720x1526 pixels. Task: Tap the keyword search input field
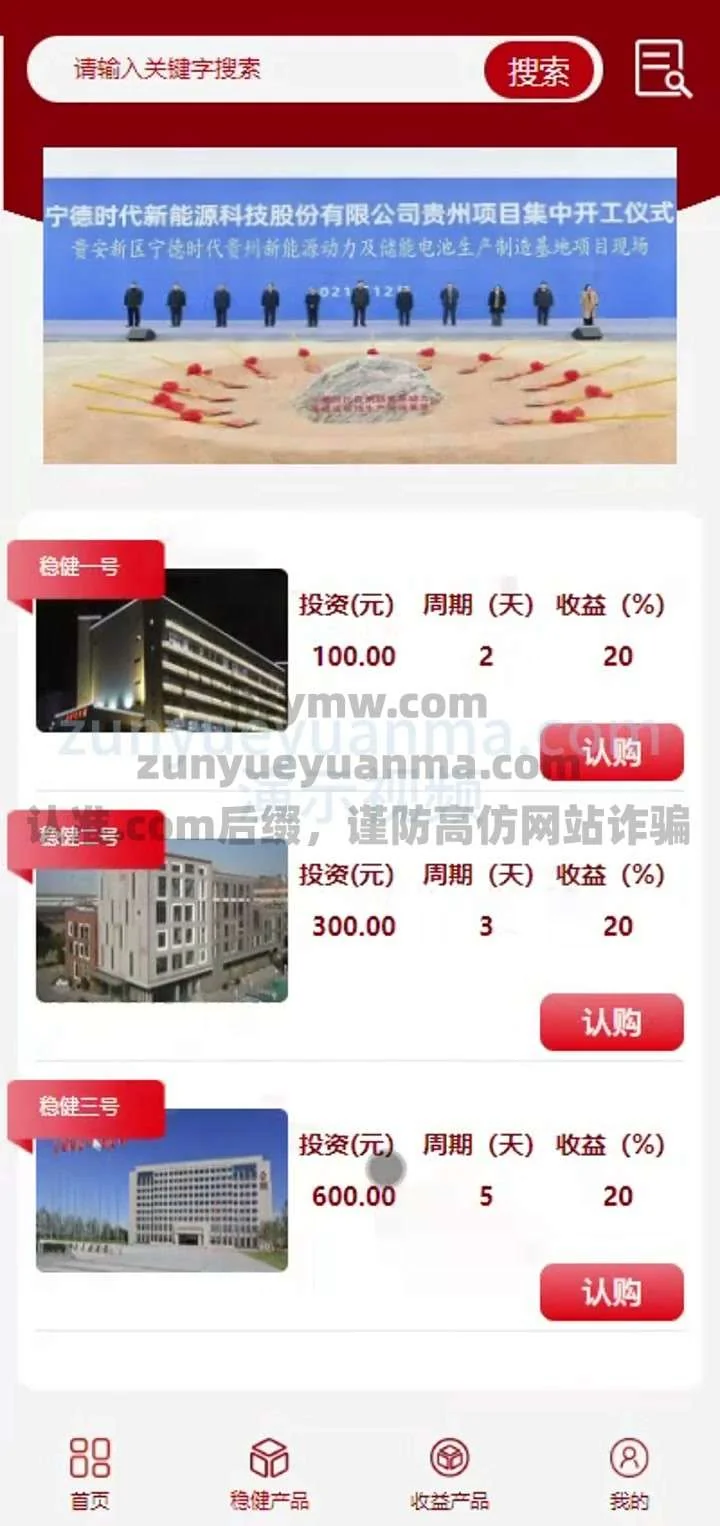(260, 69)
